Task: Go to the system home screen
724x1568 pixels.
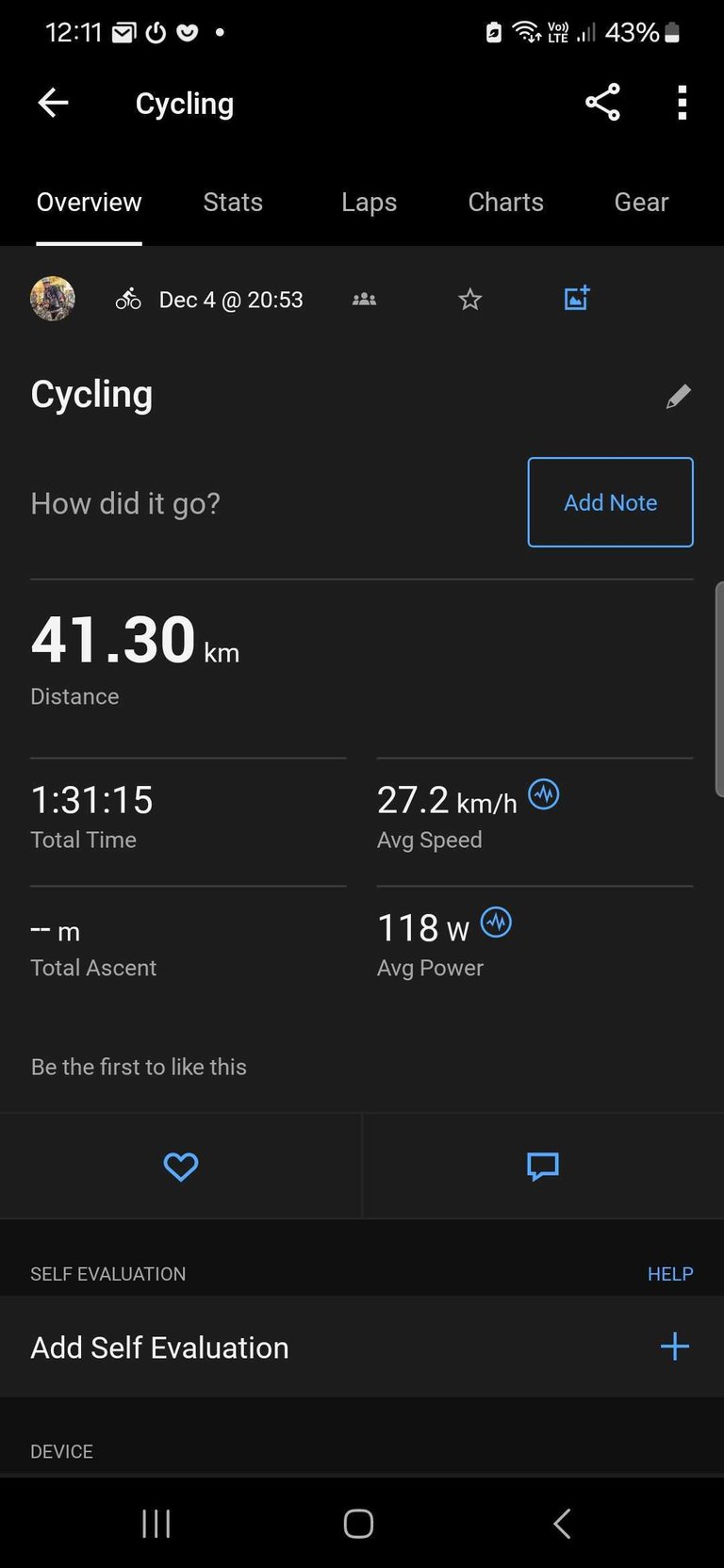Action: click(358, 1523)
